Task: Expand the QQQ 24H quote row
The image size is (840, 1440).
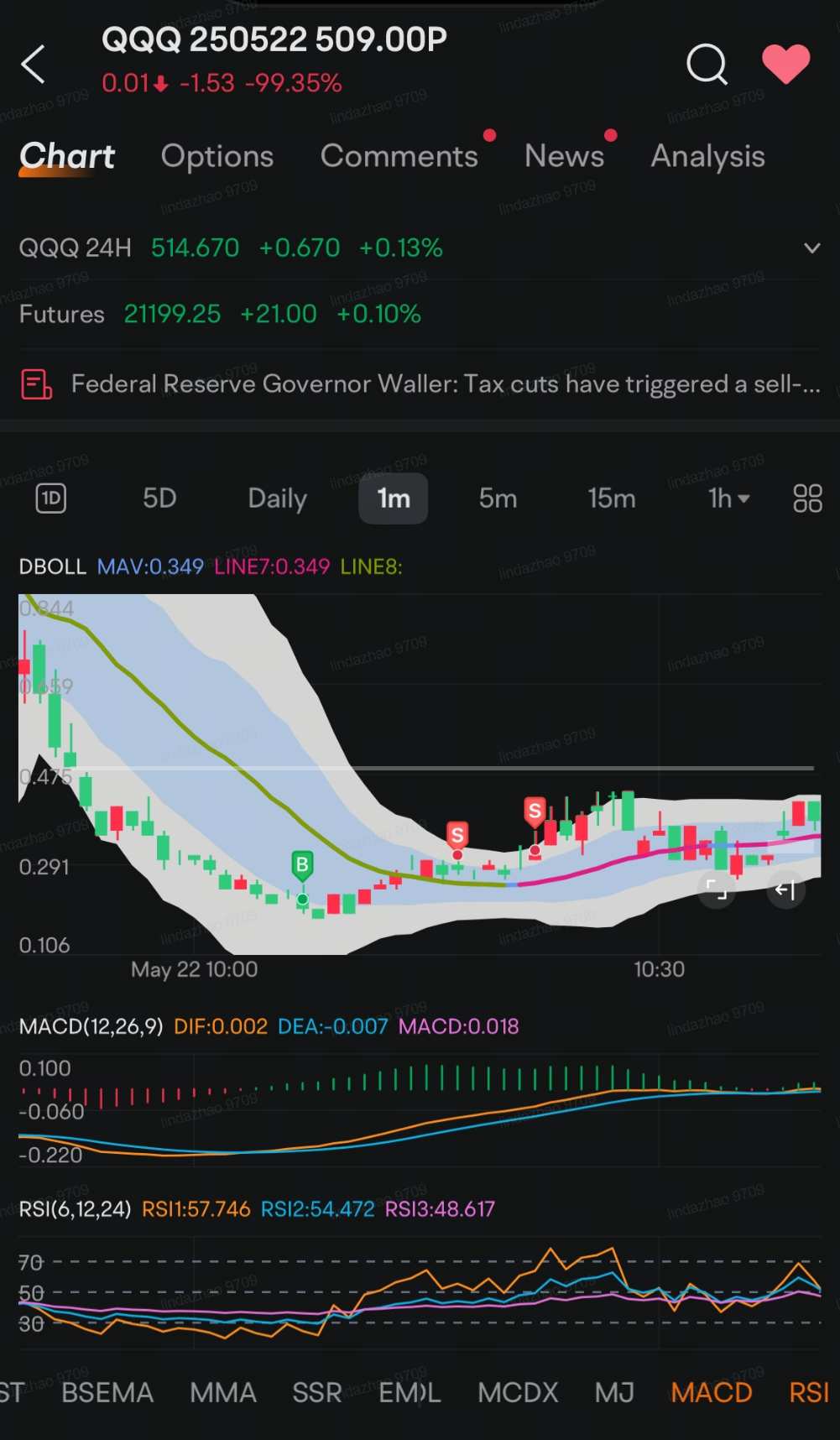Action: (811, 248)
